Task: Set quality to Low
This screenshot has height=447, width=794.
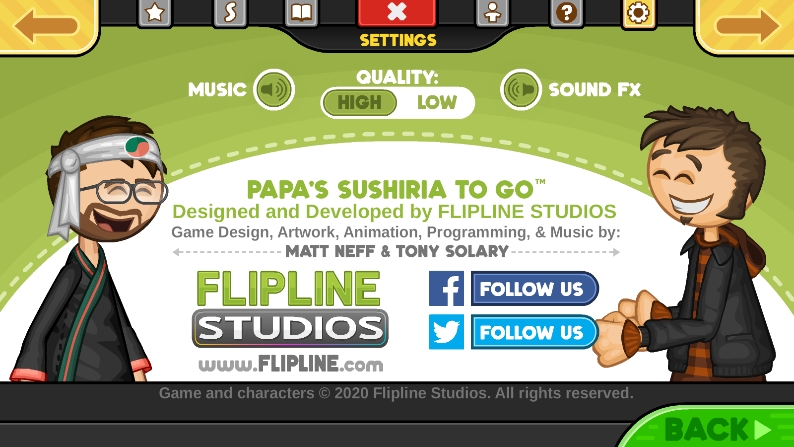Action: click(436, 102)
